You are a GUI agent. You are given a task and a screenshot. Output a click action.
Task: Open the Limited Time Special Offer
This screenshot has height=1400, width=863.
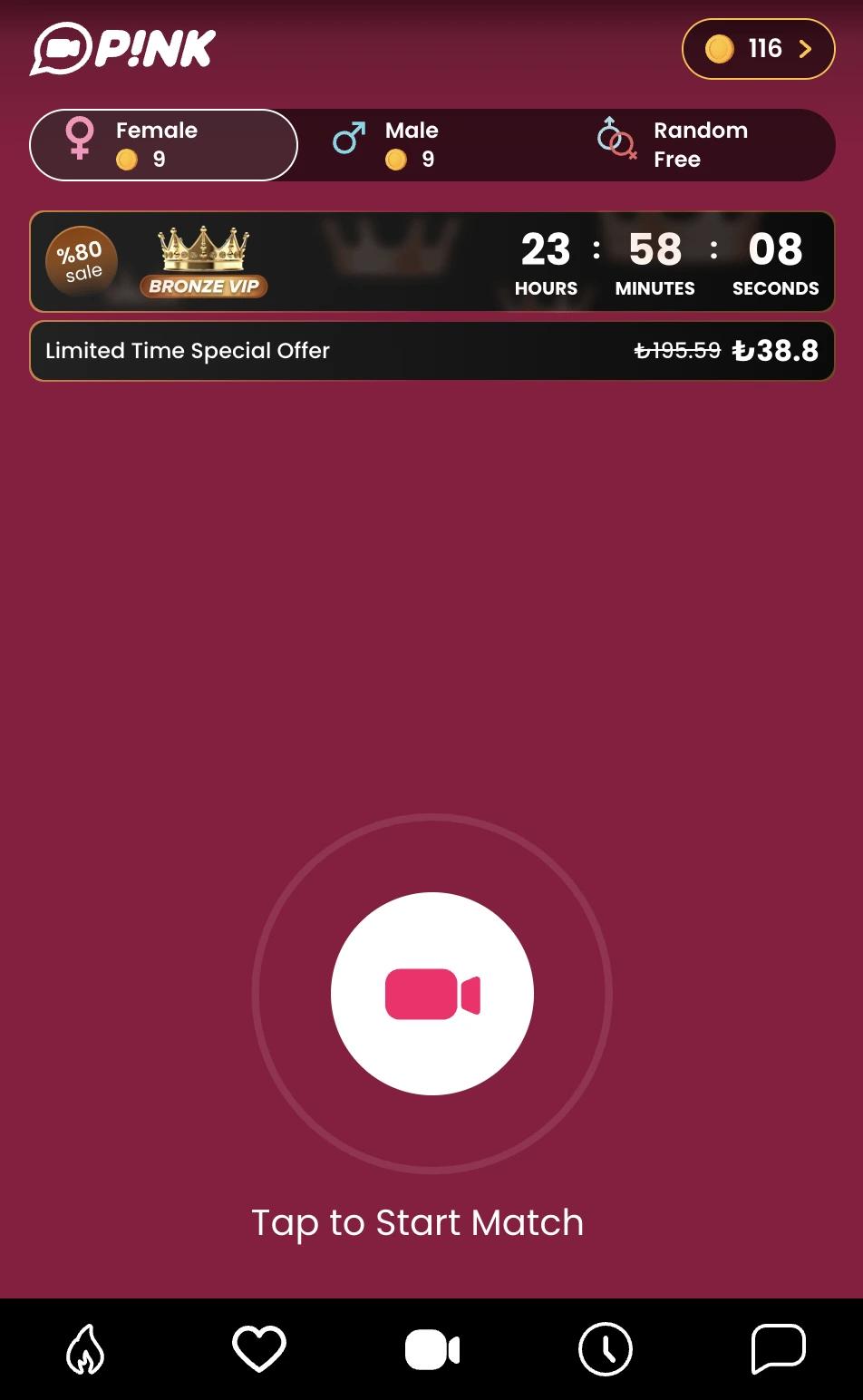tap(431, 351)
